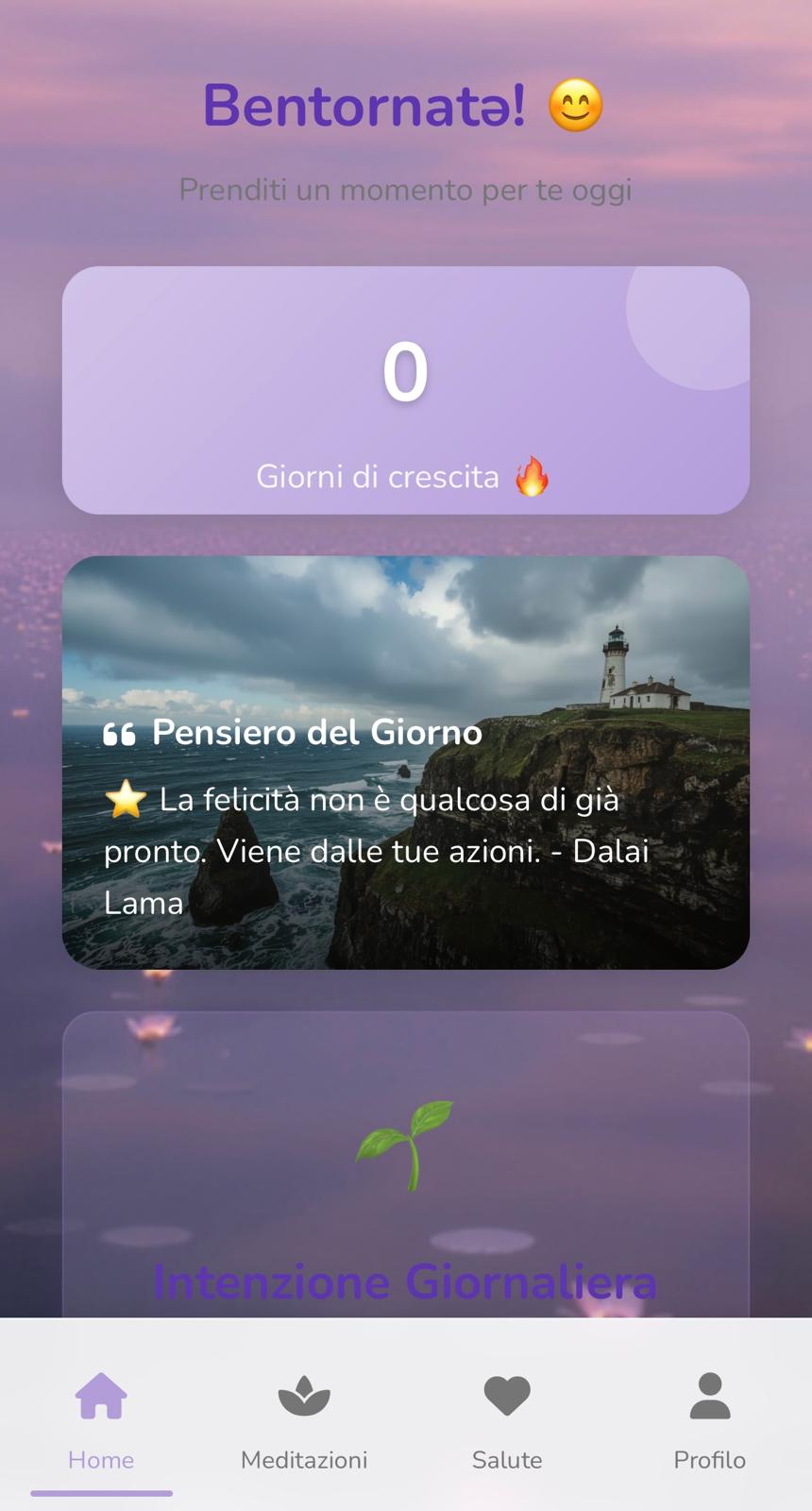Open the Pensiero del Giorno card

click(406, 762)
